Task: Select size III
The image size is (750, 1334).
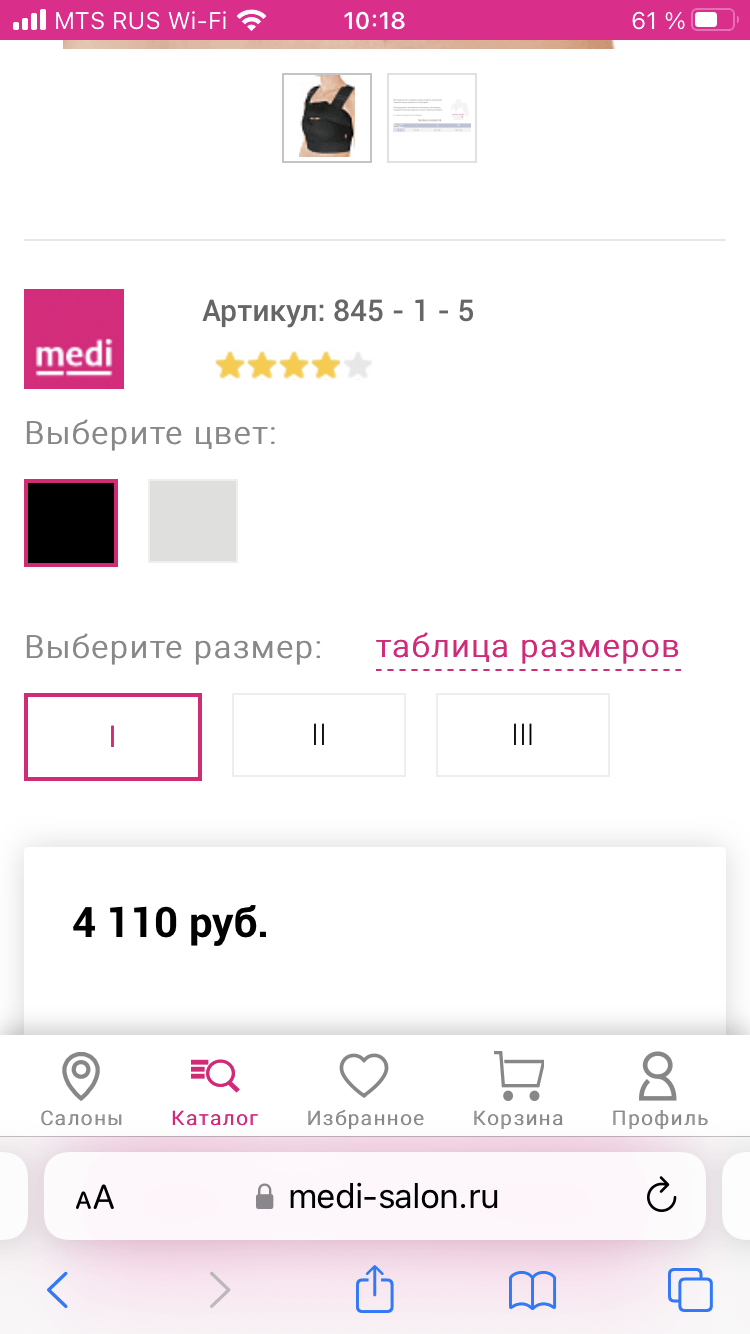Action: (523, 735)
